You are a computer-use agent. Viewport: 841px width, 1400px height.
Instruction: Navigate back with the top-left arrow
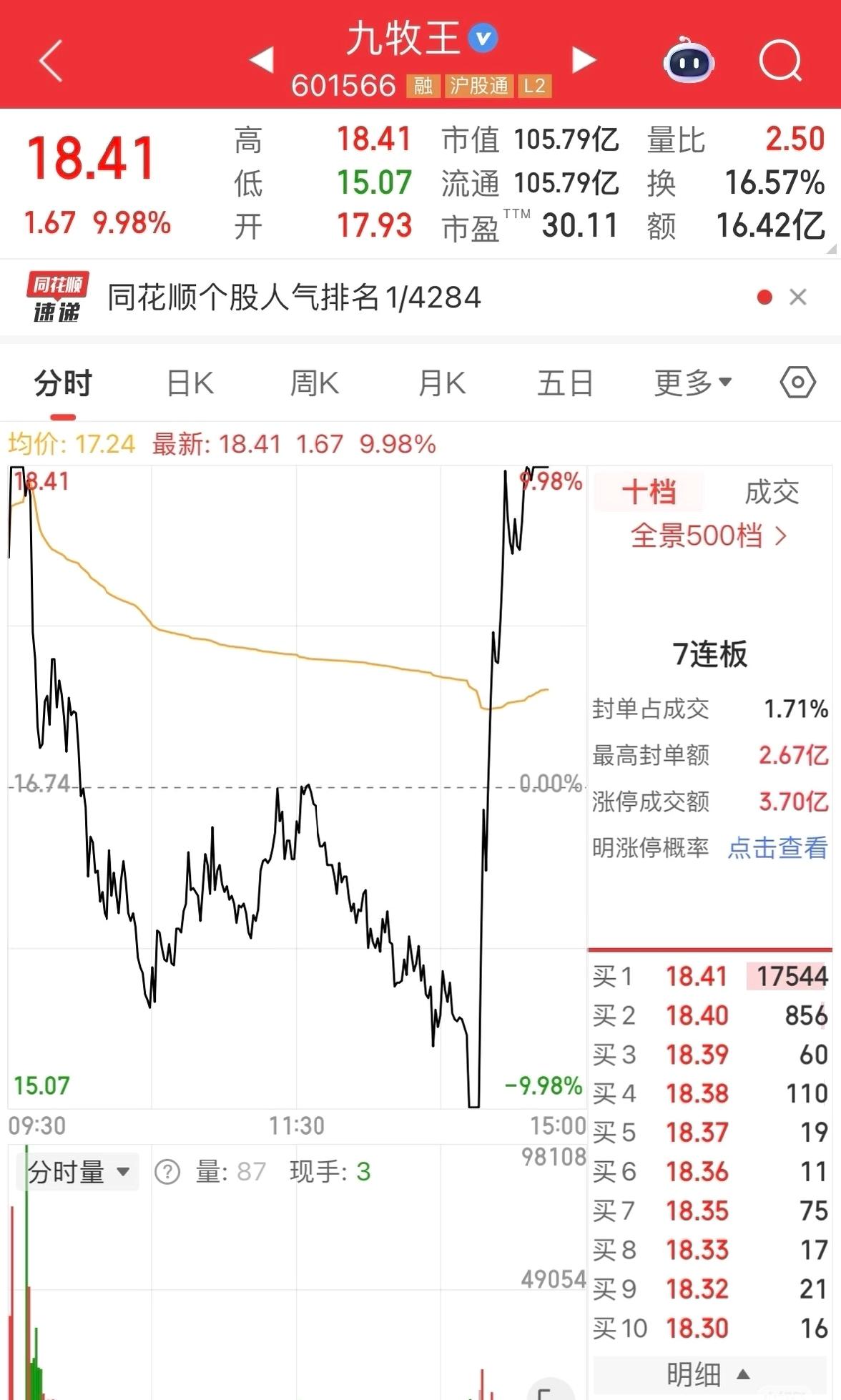49,61
